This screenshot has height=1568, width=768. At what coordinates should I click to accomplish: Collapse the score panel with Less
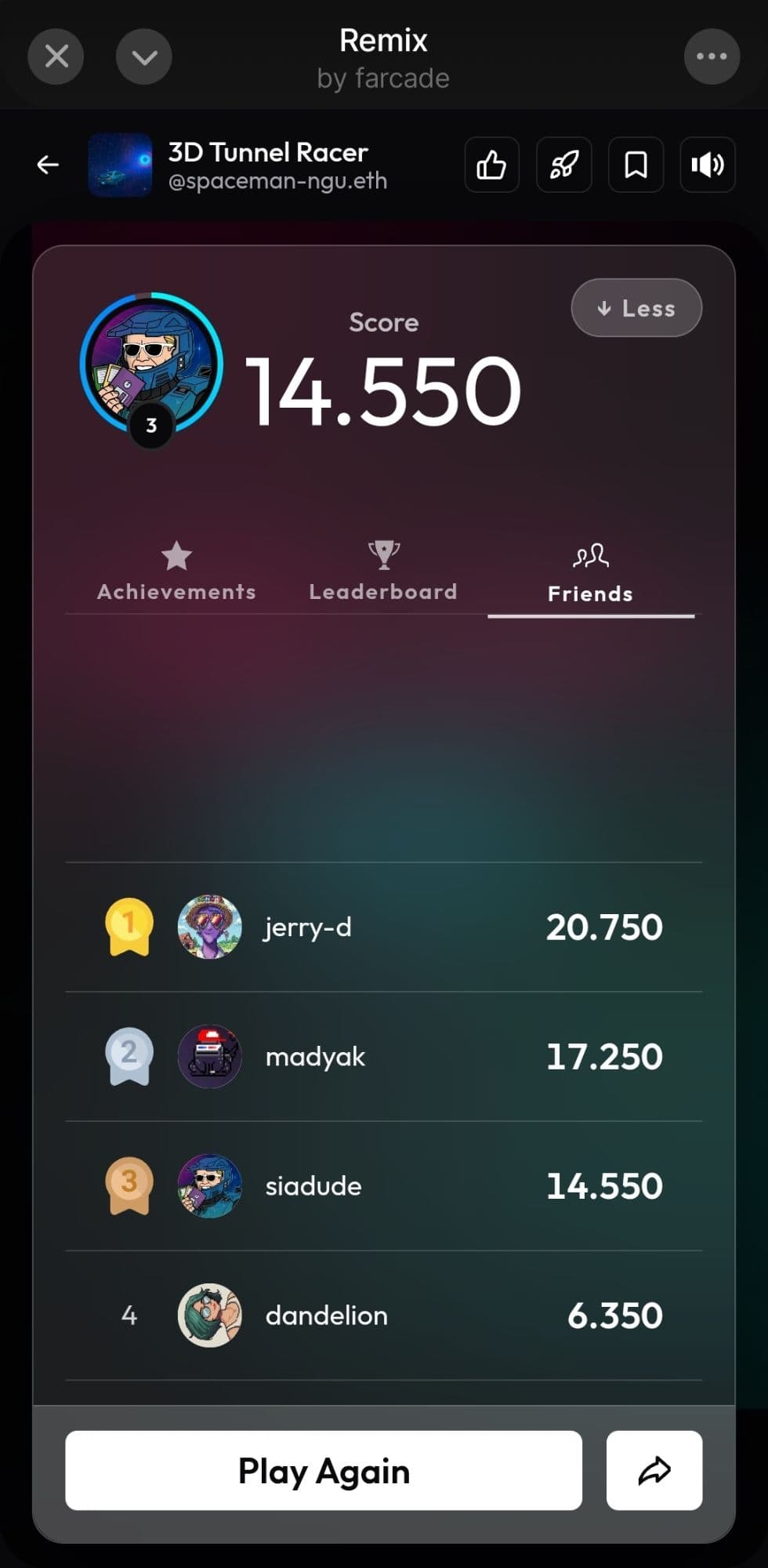636,308
